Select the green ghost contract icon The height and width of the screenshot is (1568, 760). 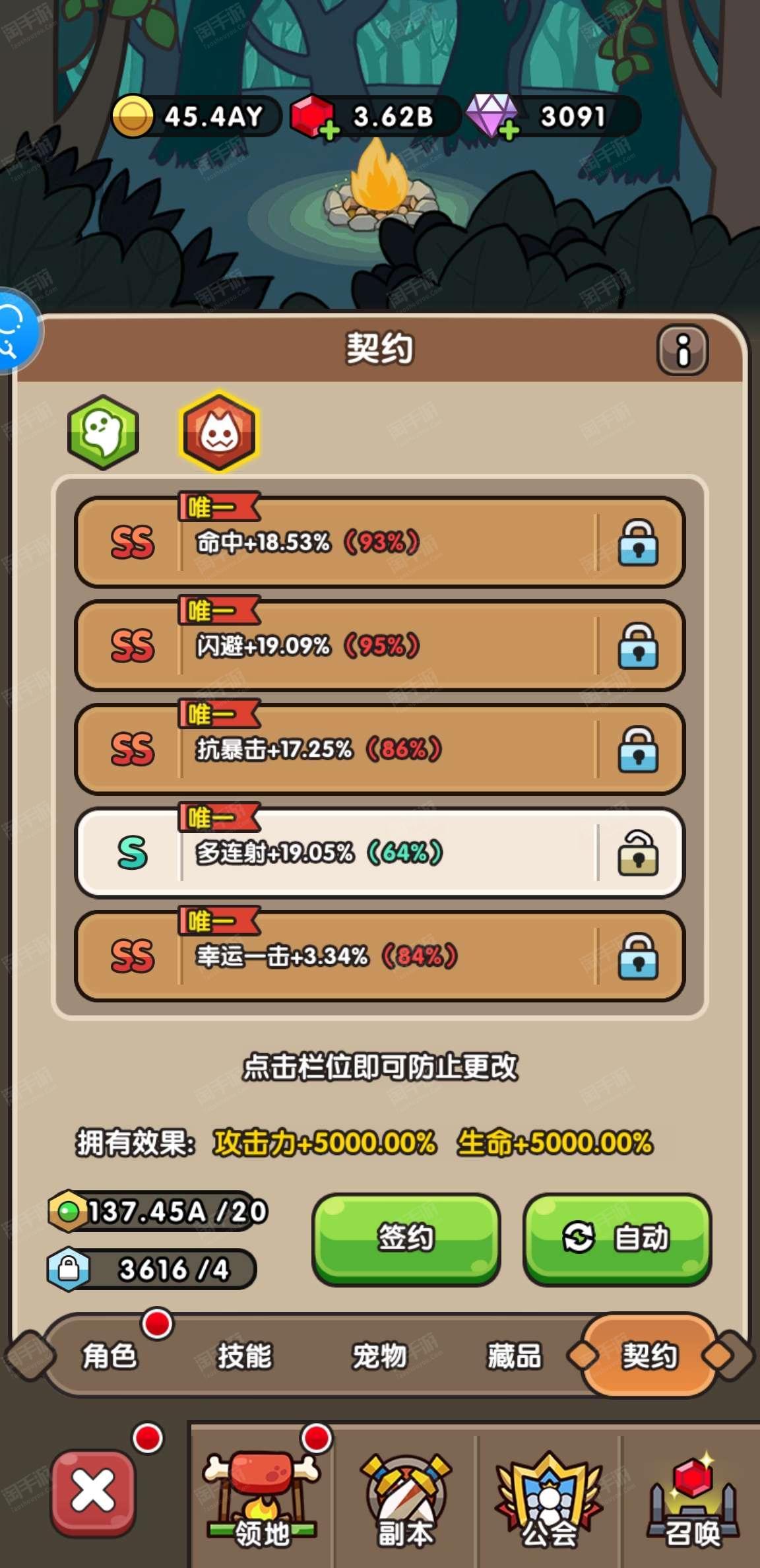coord(103,432)
